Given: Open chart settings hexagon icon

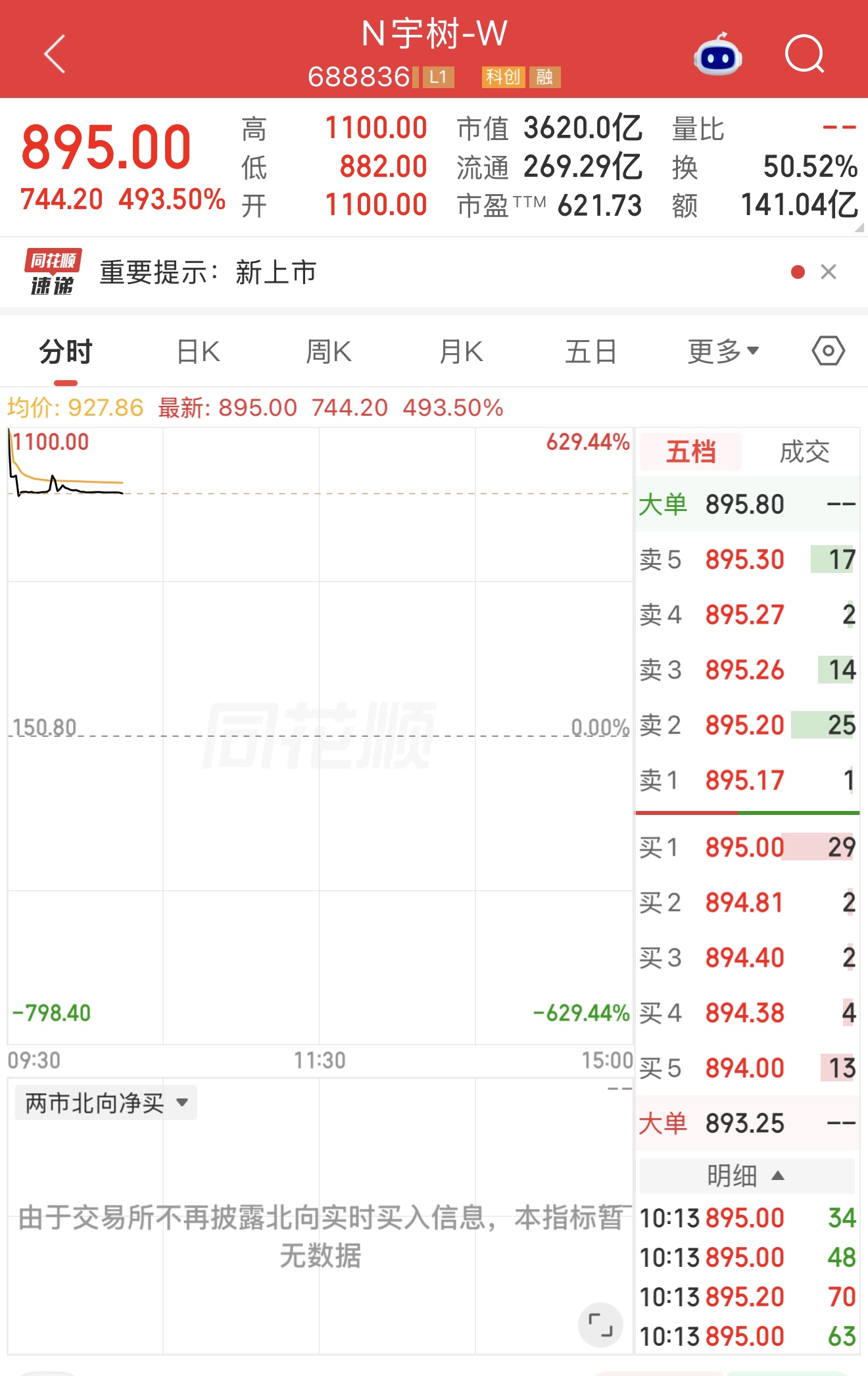Looking at the screenshot, I should tap(829, 351).
